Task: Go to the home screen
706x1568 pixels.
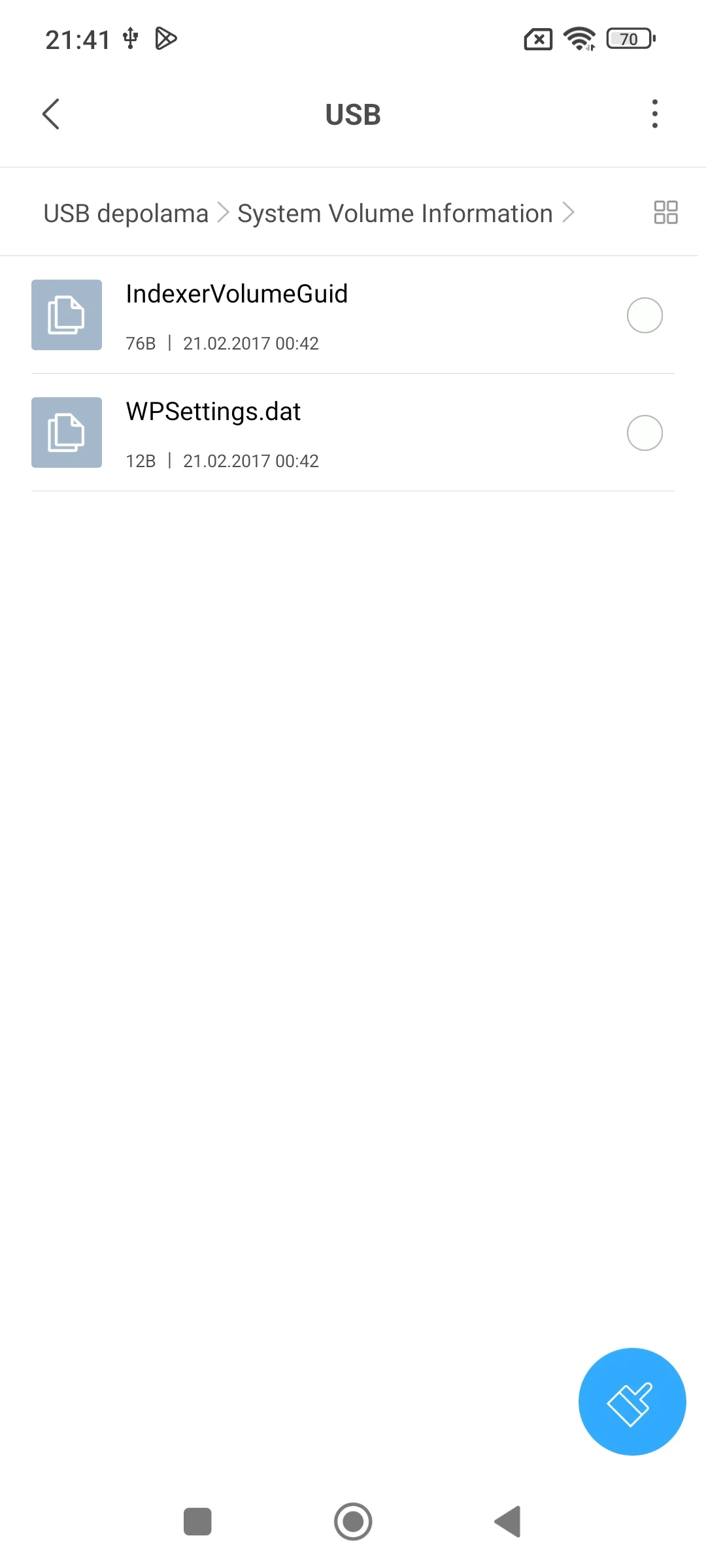Action: tap(353, 1522)
